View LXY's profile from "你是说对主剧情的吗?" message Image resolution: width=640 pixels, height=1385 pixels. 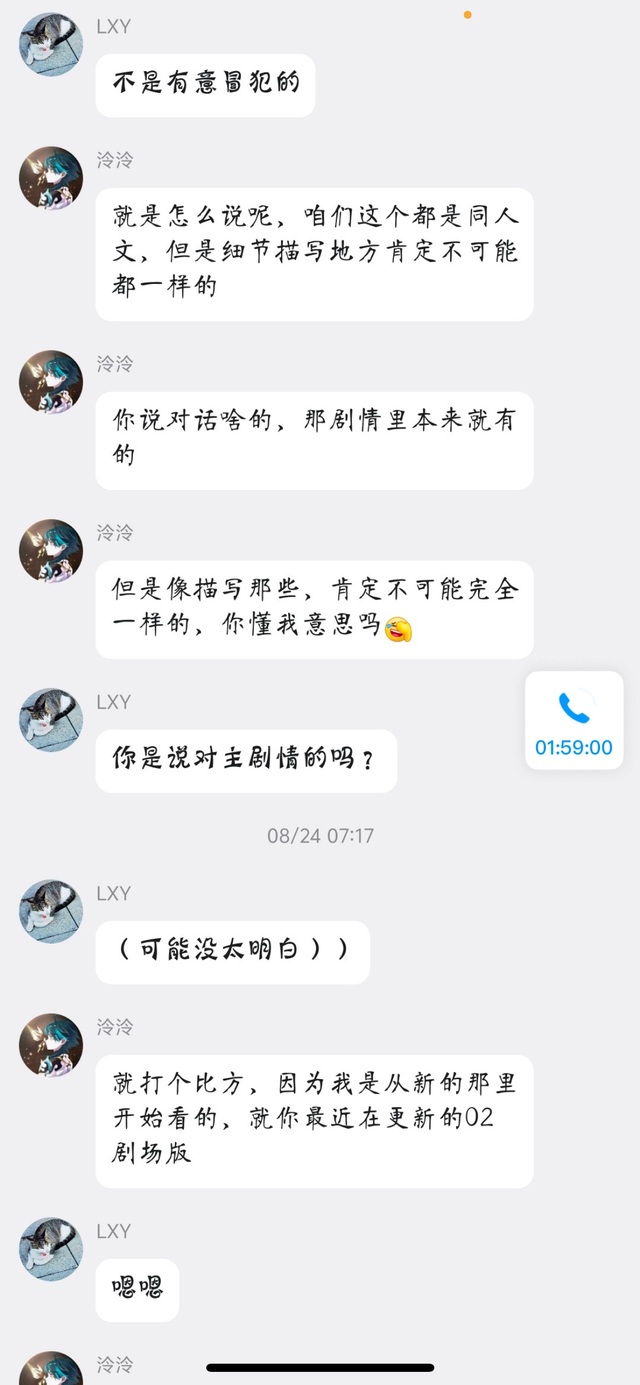pos(51,720)
